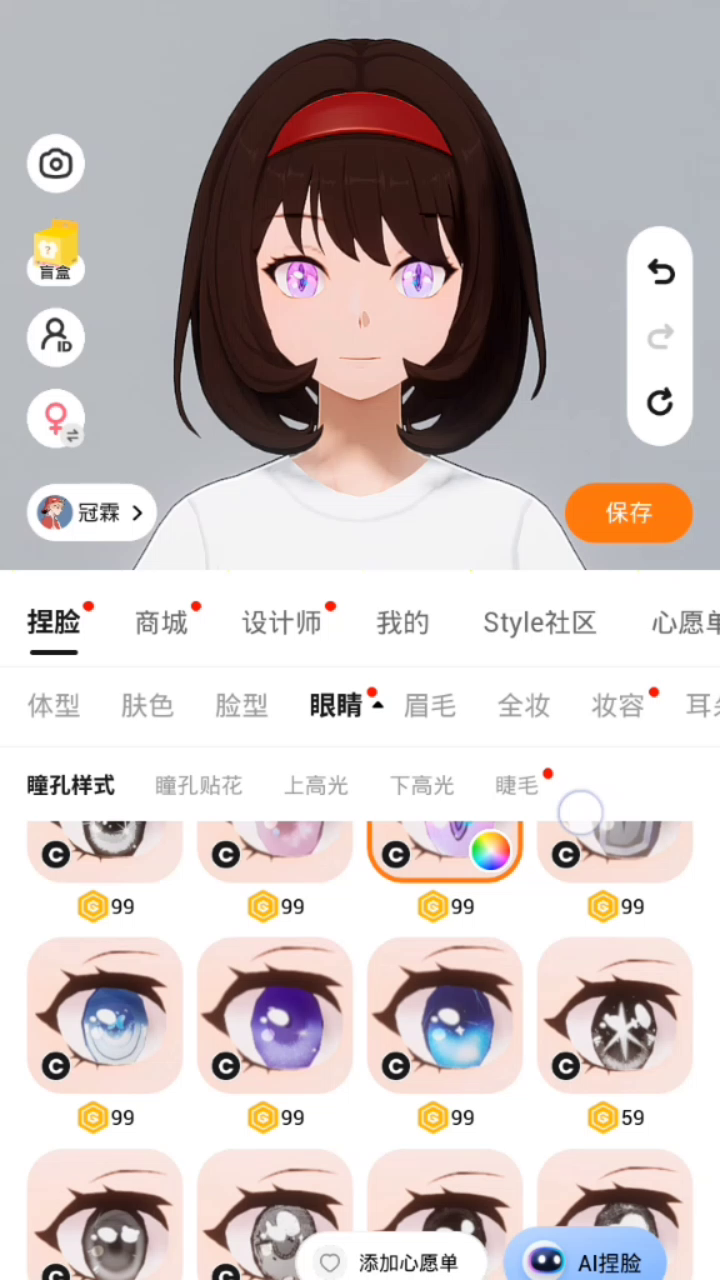Image resolution: width=720 pixels, height=1280 pixels.
Task: Select the 脸型 category
Action: point(242,706)
